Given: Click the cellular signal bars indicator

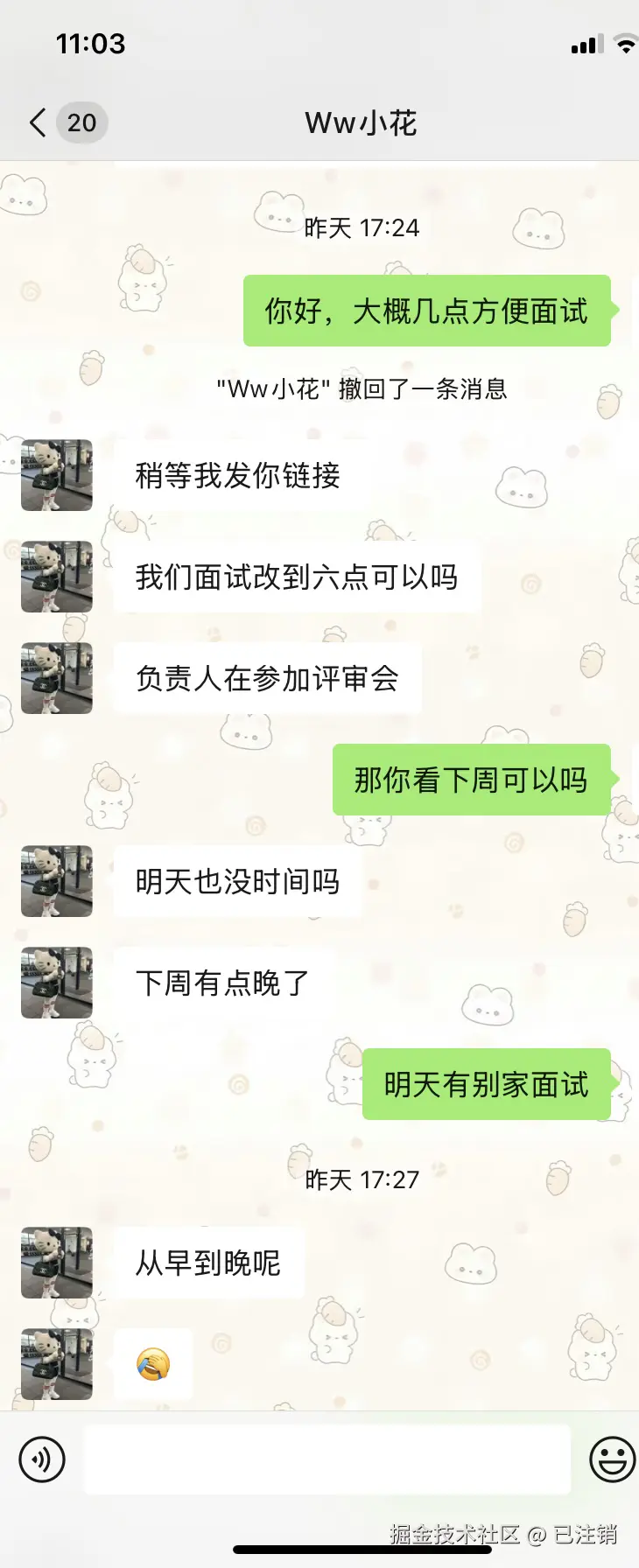Looking at the screenshot, I should [x=585, y=43].
